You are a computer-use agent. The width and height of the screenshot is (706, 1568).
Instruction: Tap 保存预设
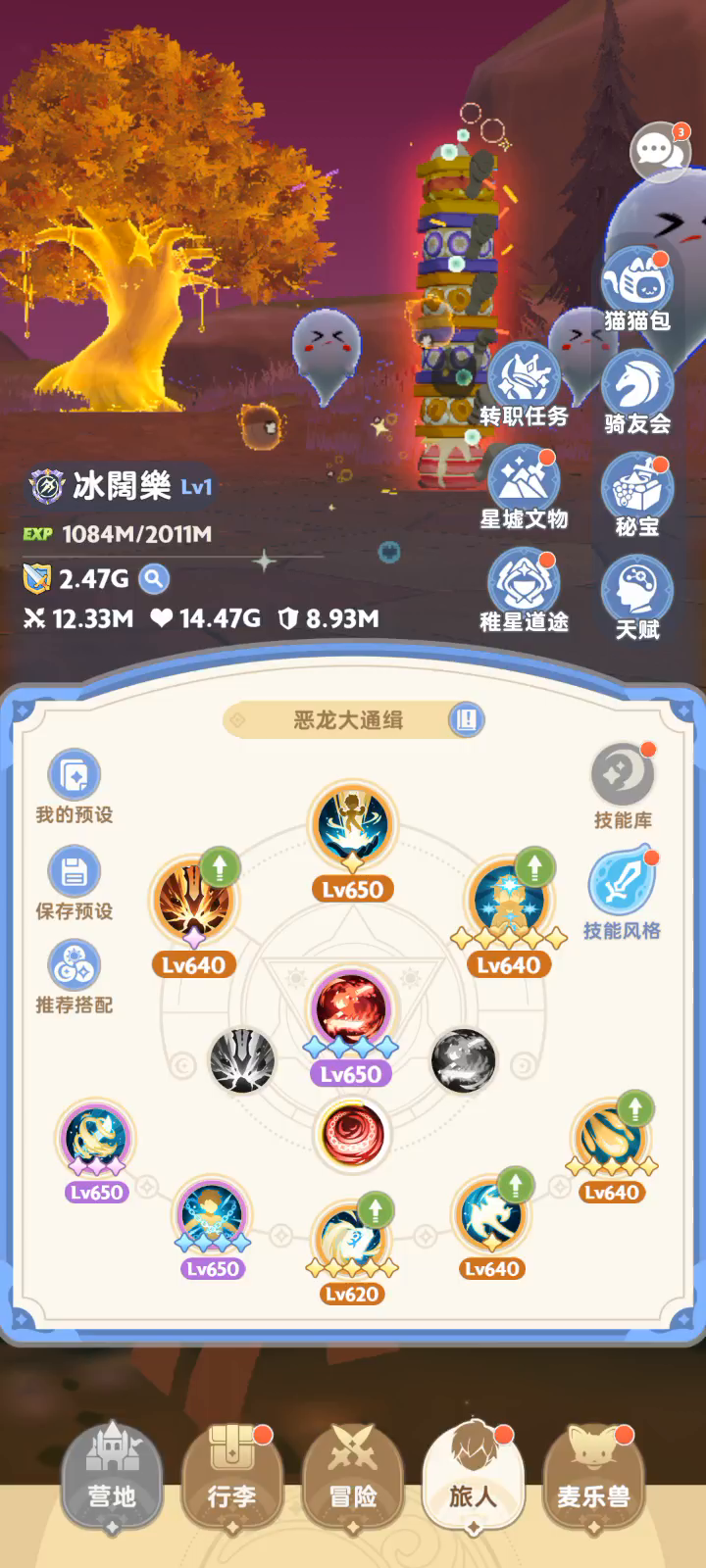[x=75, y=884]
